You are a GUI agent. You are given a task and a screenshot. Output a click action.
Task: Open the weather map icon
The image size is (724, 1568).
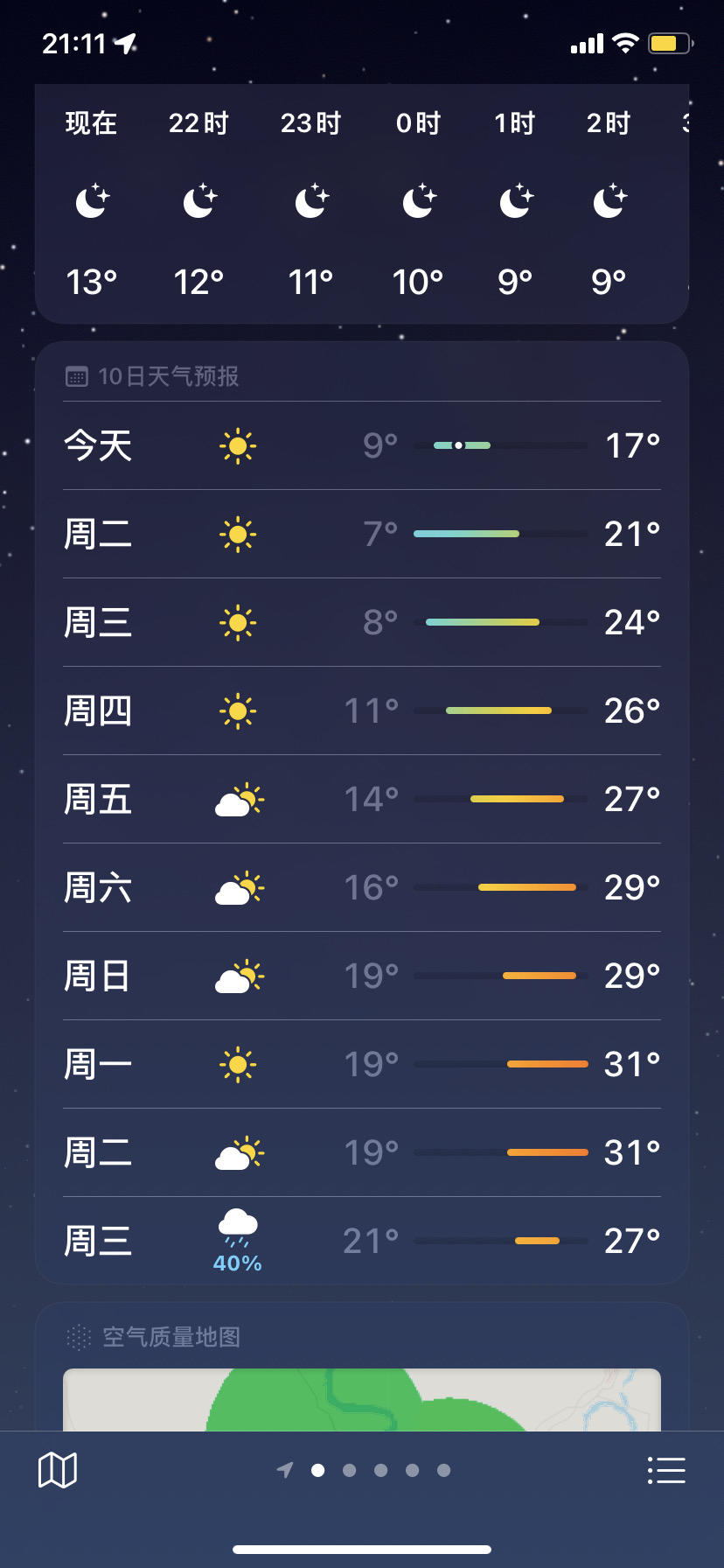click(x=58, y=1470)
